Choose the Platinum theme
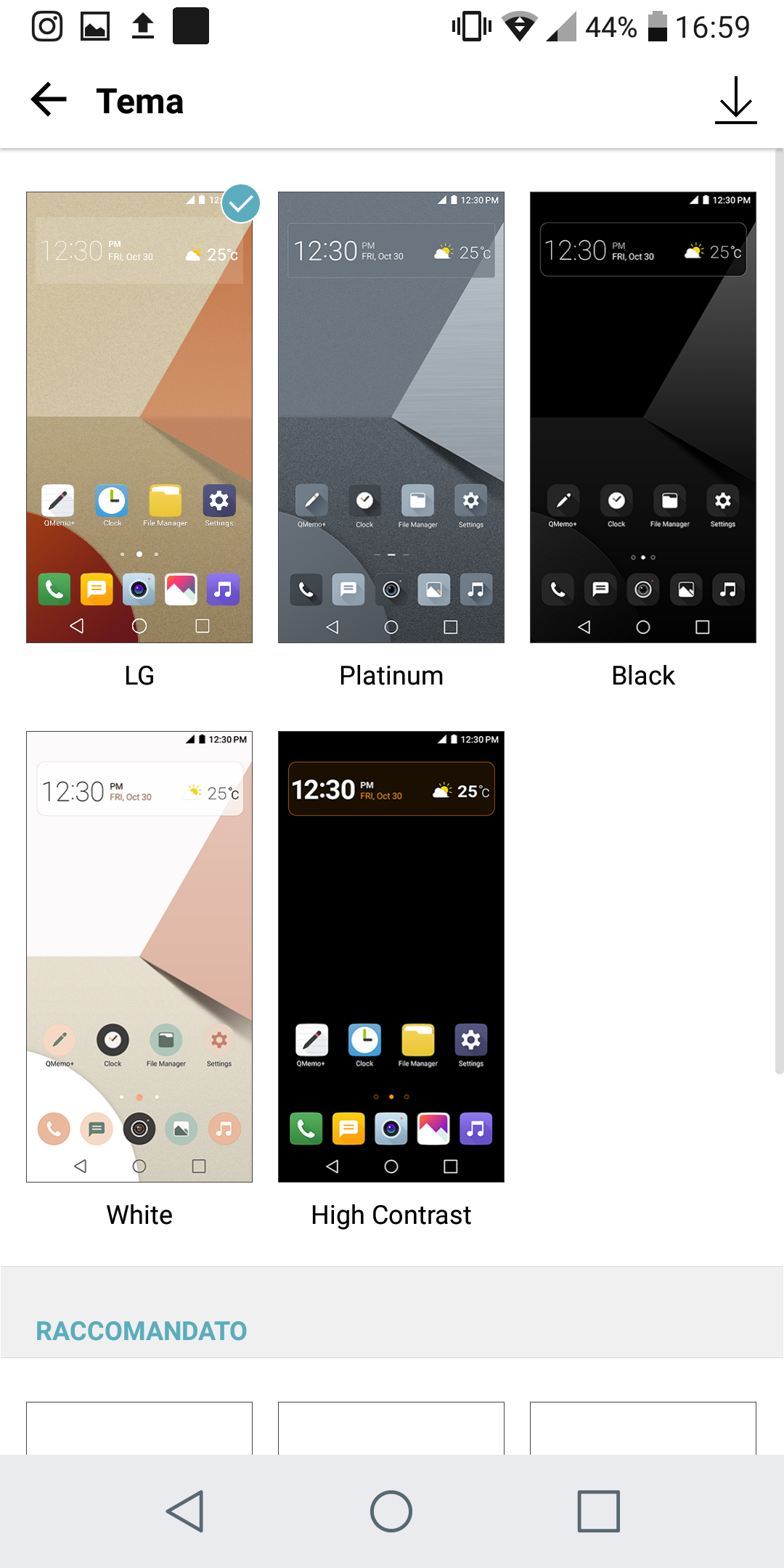This screenshot has width=784, height=1568. pyautogui.click(x=391, y=417)
